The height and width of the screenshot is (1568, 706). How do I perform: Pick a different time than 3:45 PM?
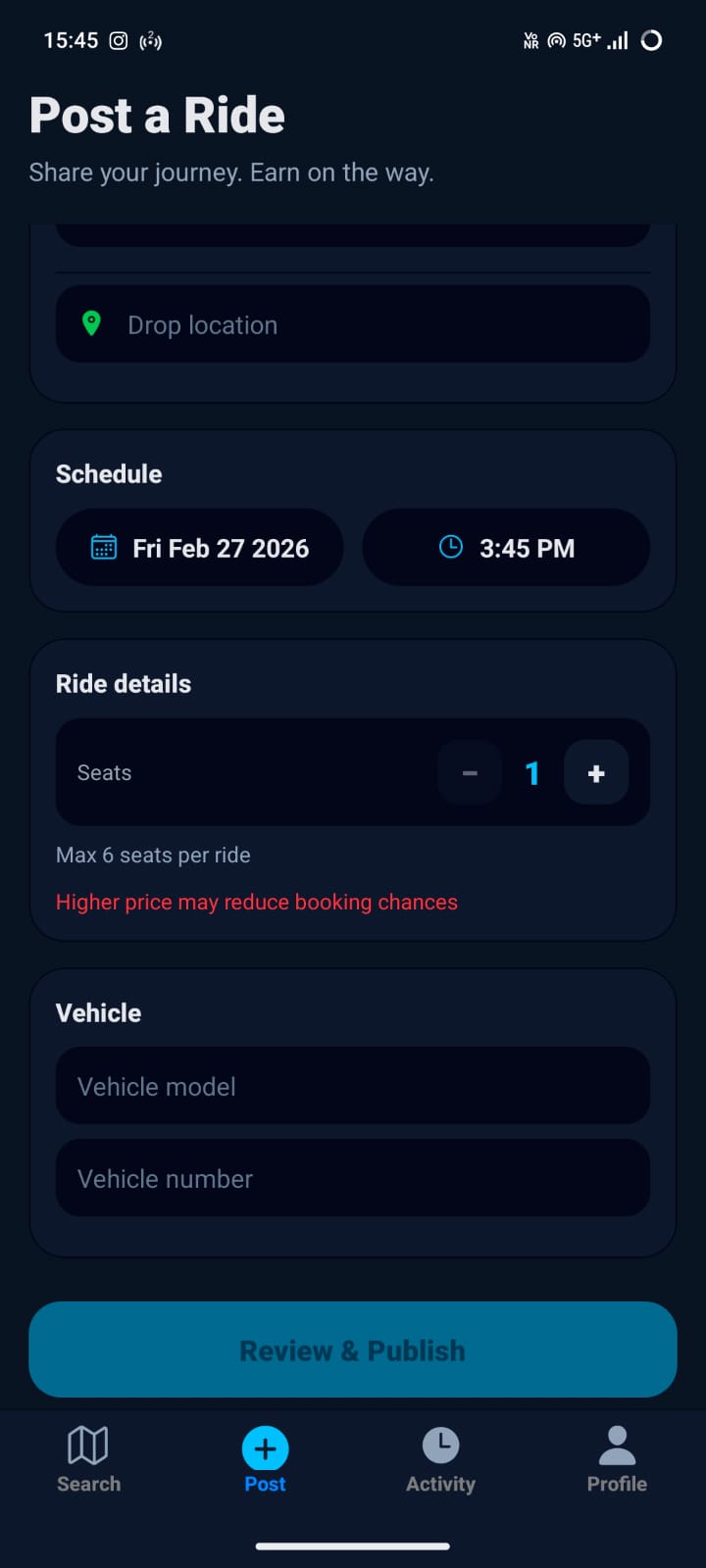click(x=506, y=548)
